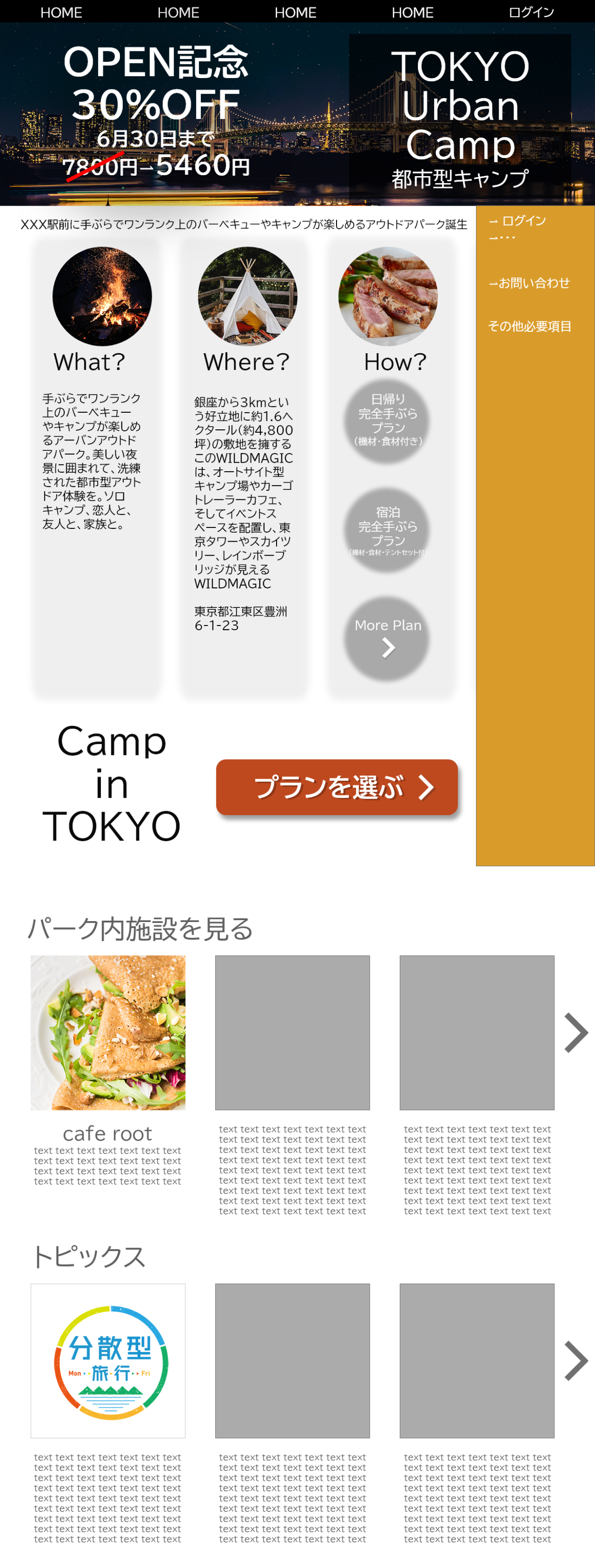
Task: Tap ログイン in the top navigation bar
Action: click(531, 12)
